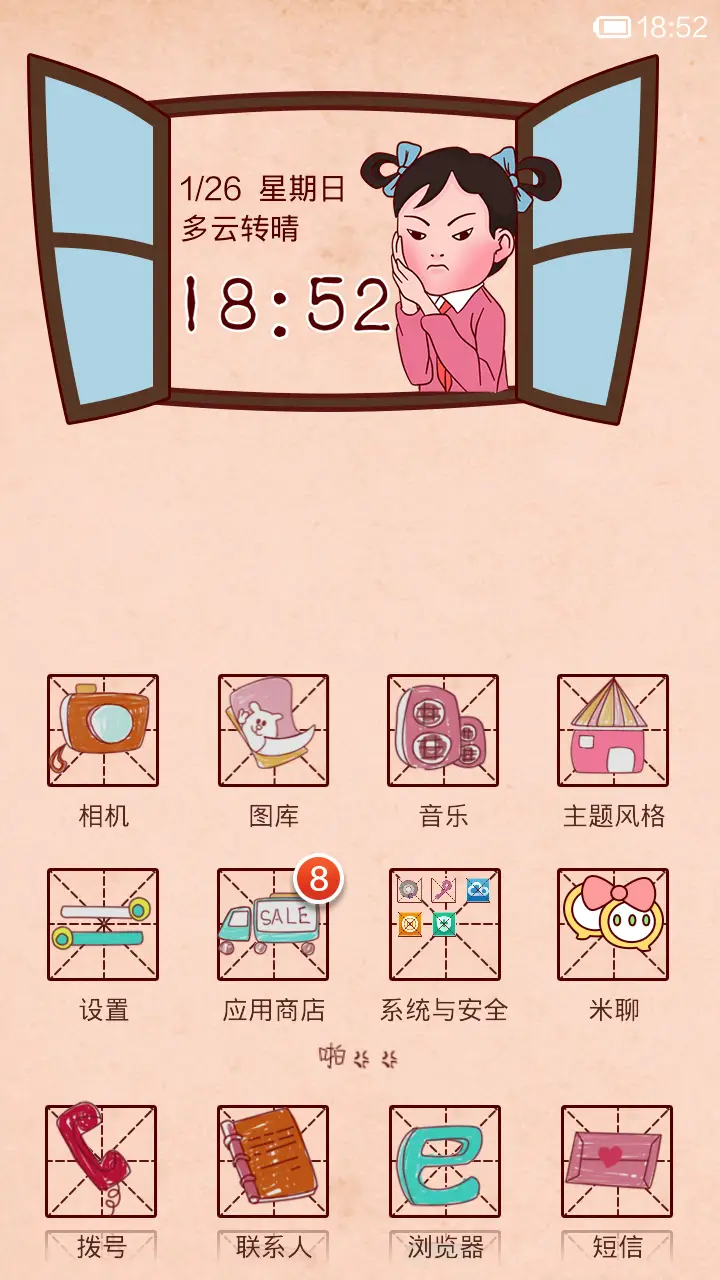This screenshot has height=1280, width=720.
Task: Select the green shield security icon inside the folder
Action: pos(444,924)
